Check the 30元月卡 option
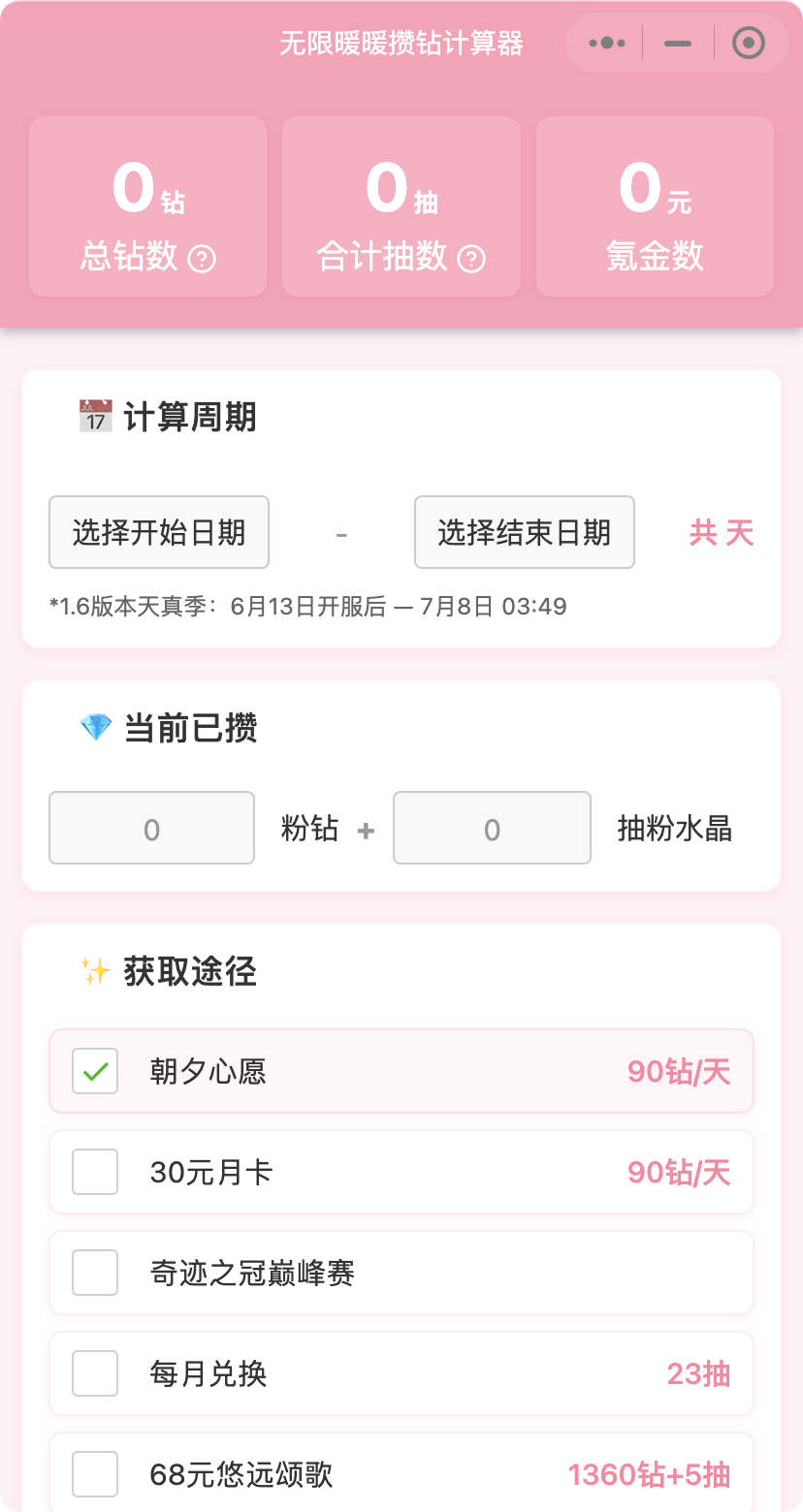803x1512 pixels. 95,1172
